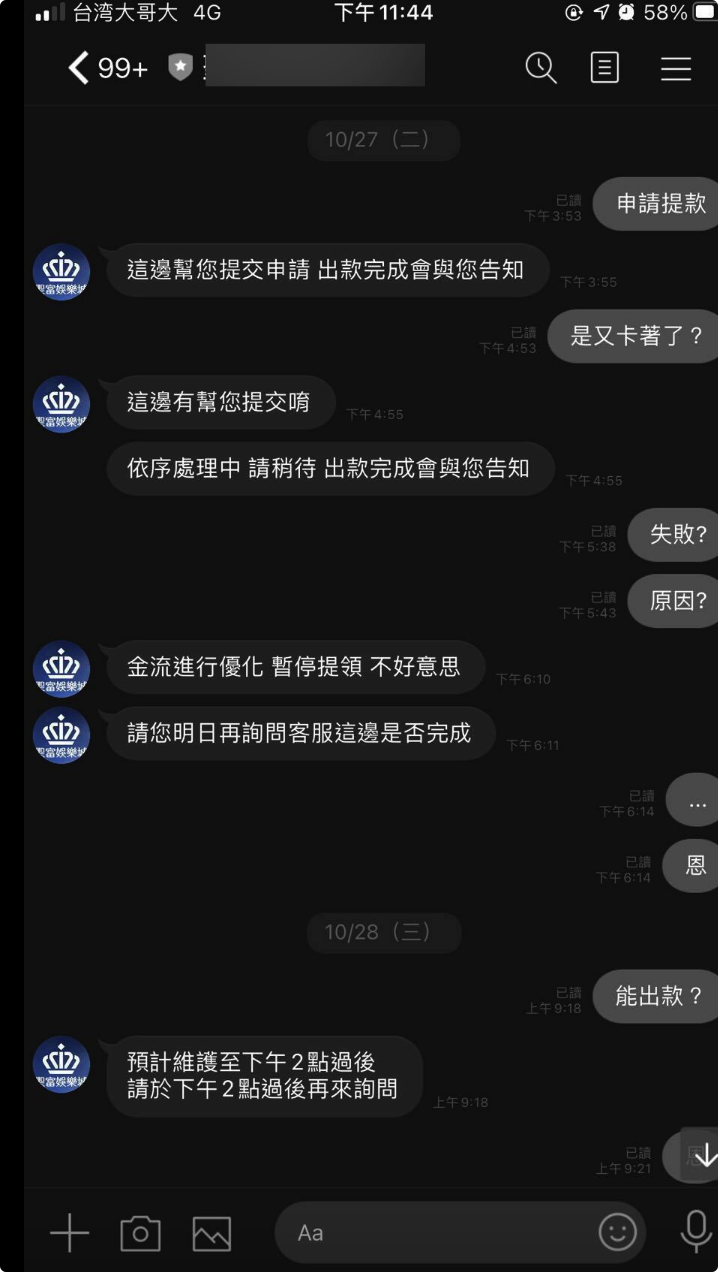Open the plus attachment menu

tap(69, 1233)
